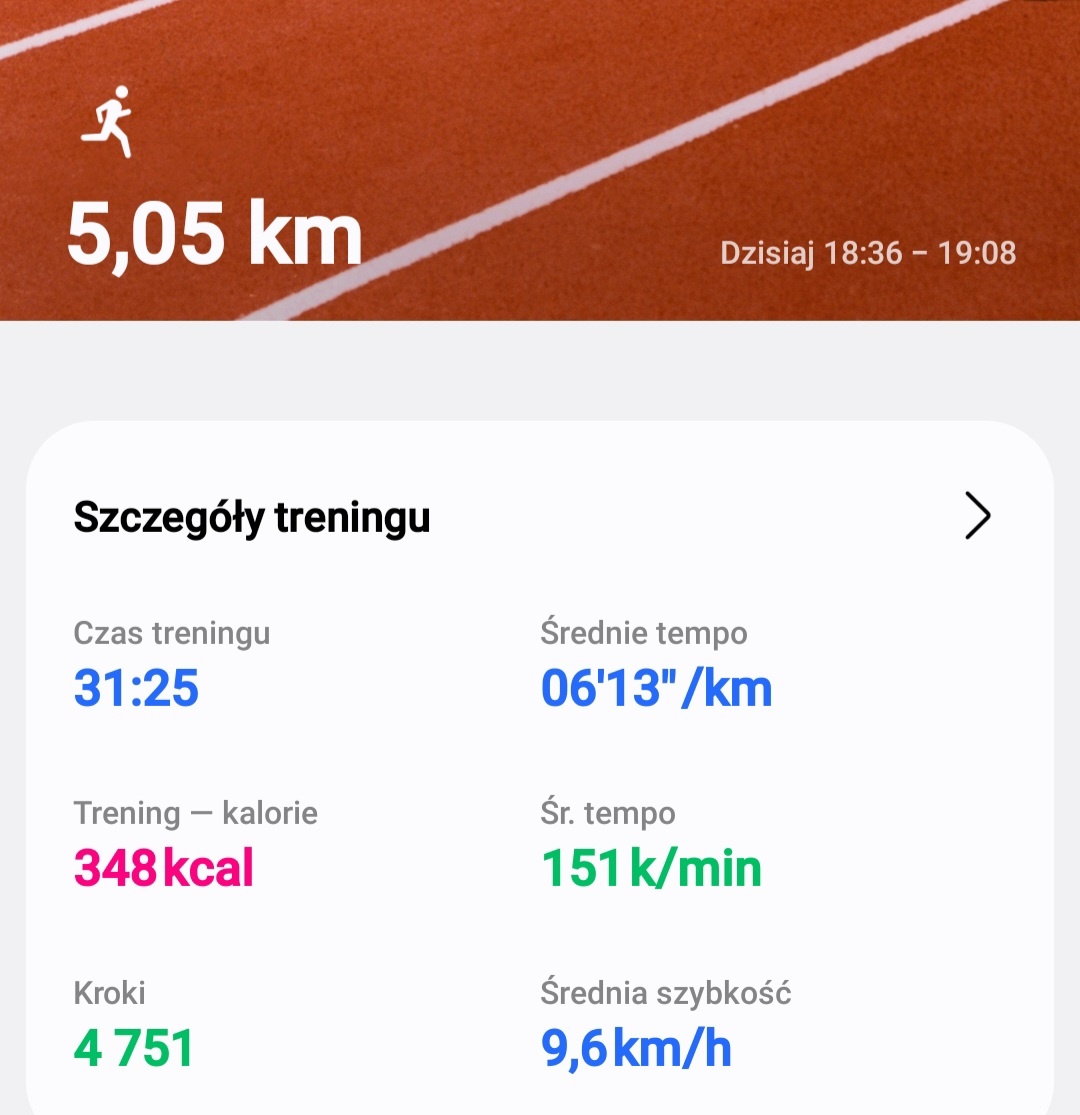
Task: Open Szczegóły treningu details with the chevron
Action: (977, 517)
